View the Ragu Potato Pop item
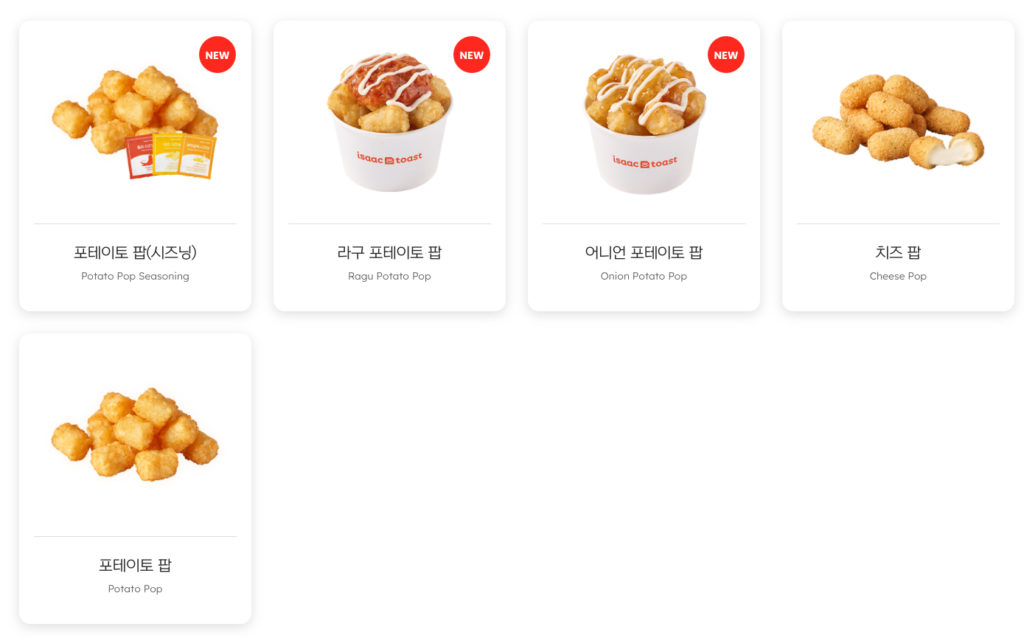The height and width of the screenshot is (638, 1024). point(389,165)
